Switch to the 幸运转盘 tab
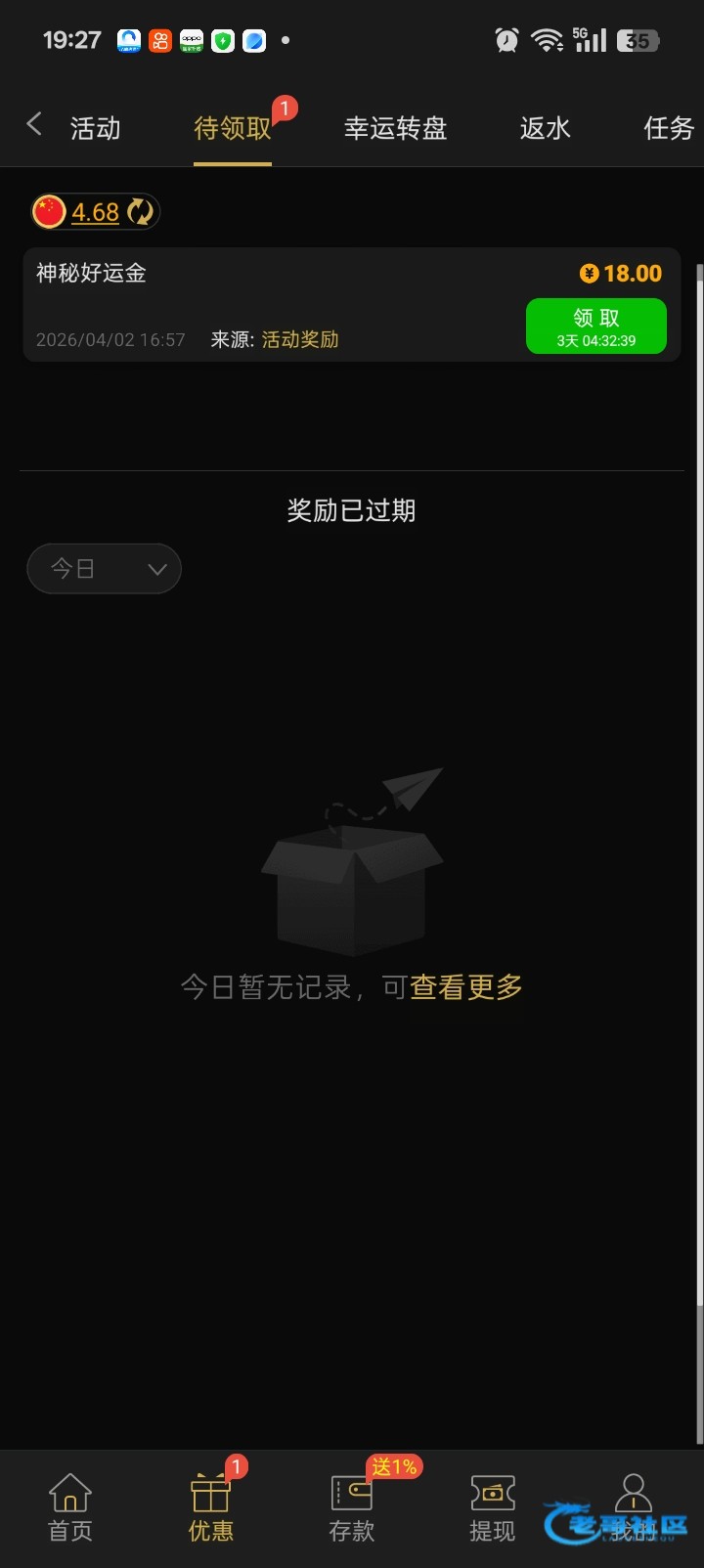The image size is (704, 1568). click(x=395, y=128)
